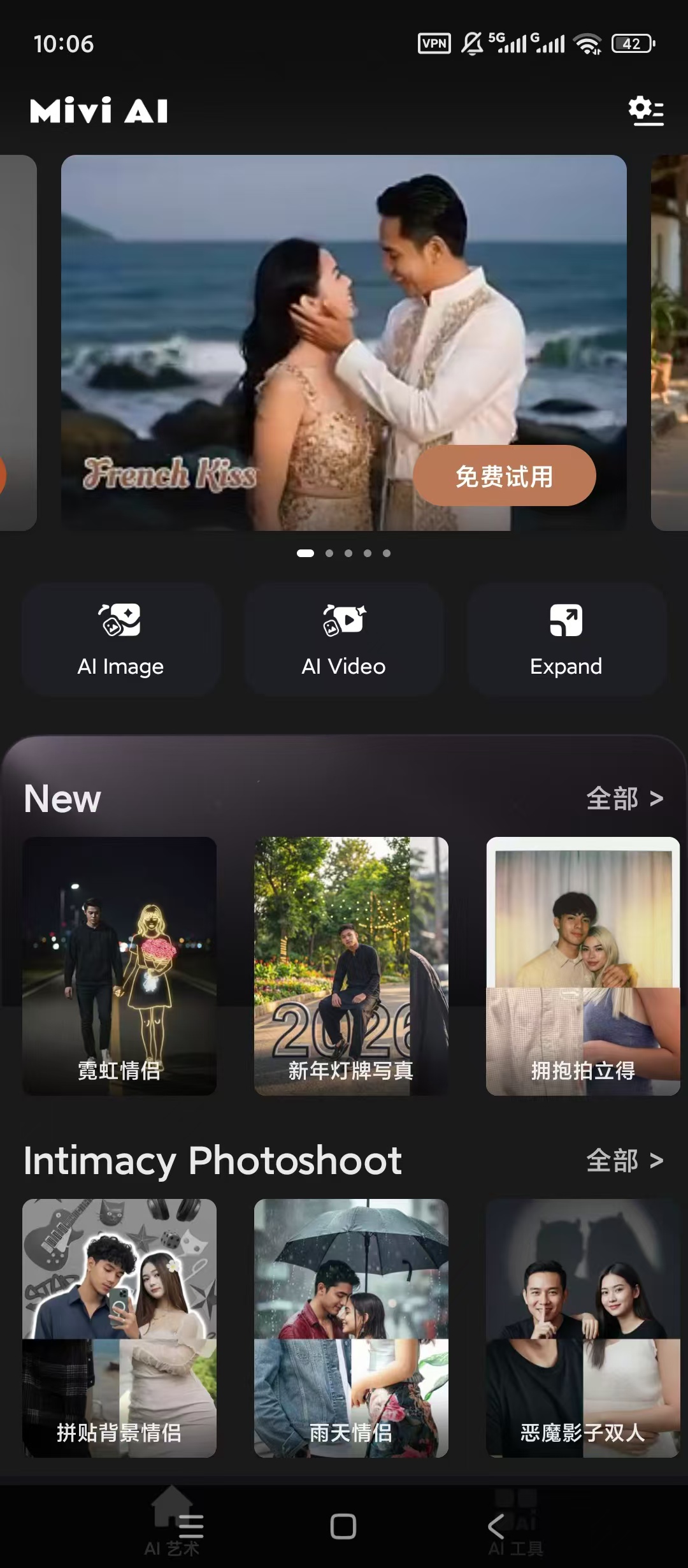Viewport: 688px width, 1568px height.
Task: Open the French Kiss banner
Action: pyautogui.click(x=255, y=319)
